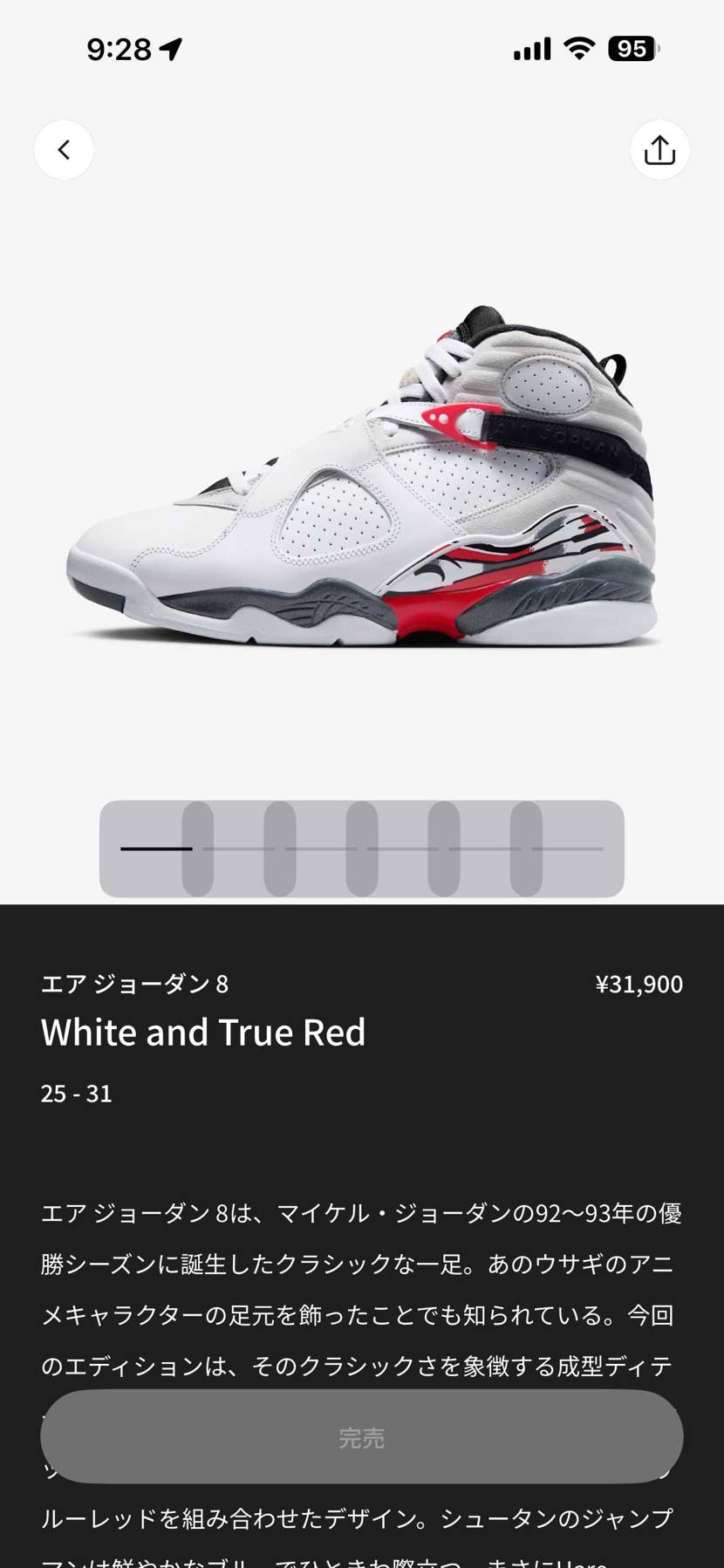The image size is (724, 1568).
Task: Tap the sold-out 完売 button
Action: point(361,1437)
